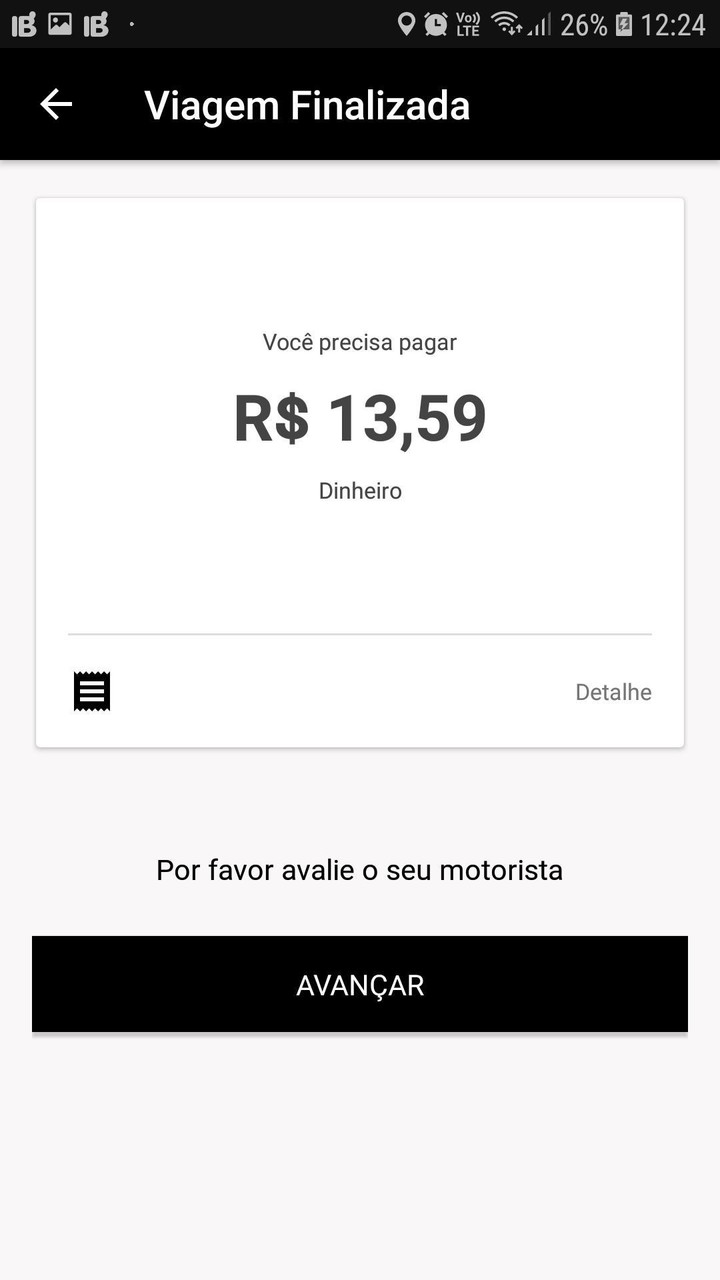Tap the alarm clock status bar icon

tap(436, 24)
